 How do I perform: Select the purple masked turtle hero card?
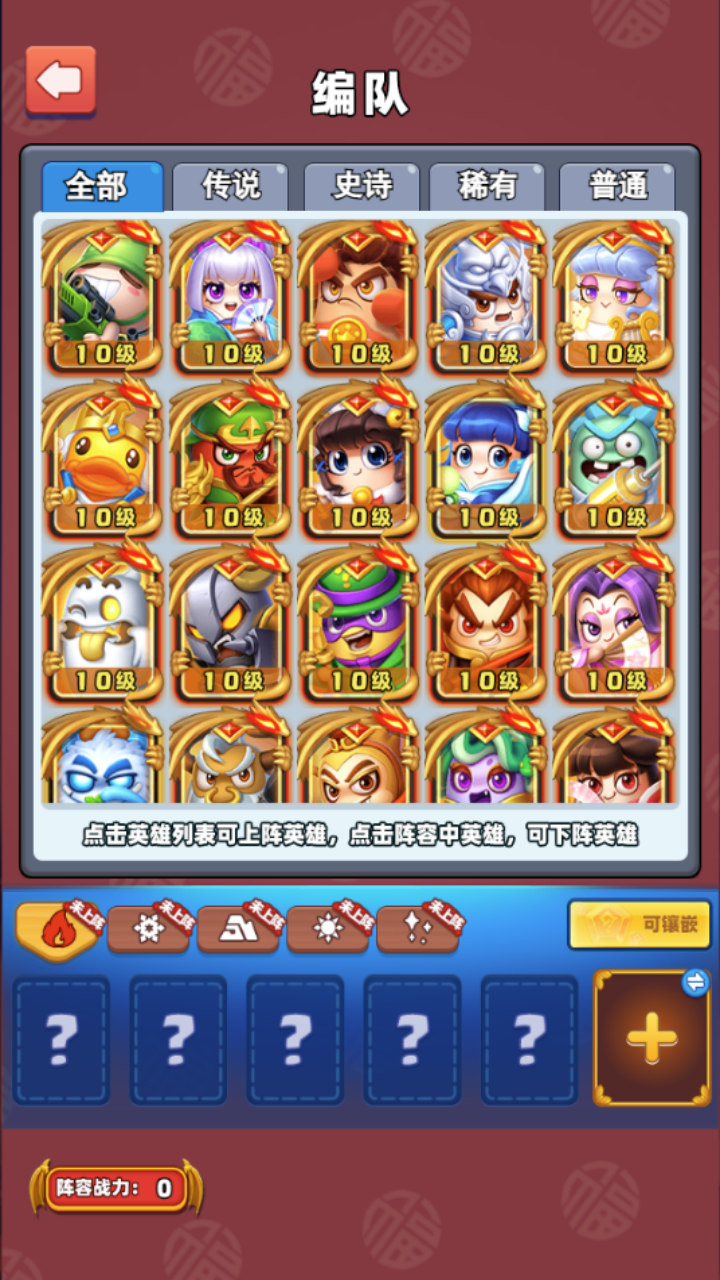358,624
